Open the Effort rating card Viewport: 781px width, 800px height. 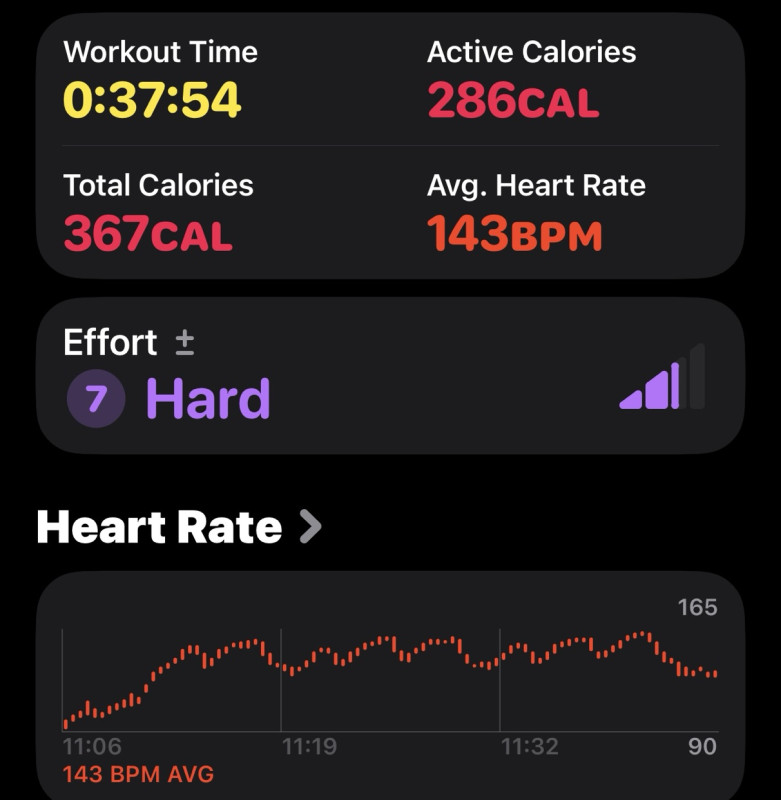pos(390,376)
